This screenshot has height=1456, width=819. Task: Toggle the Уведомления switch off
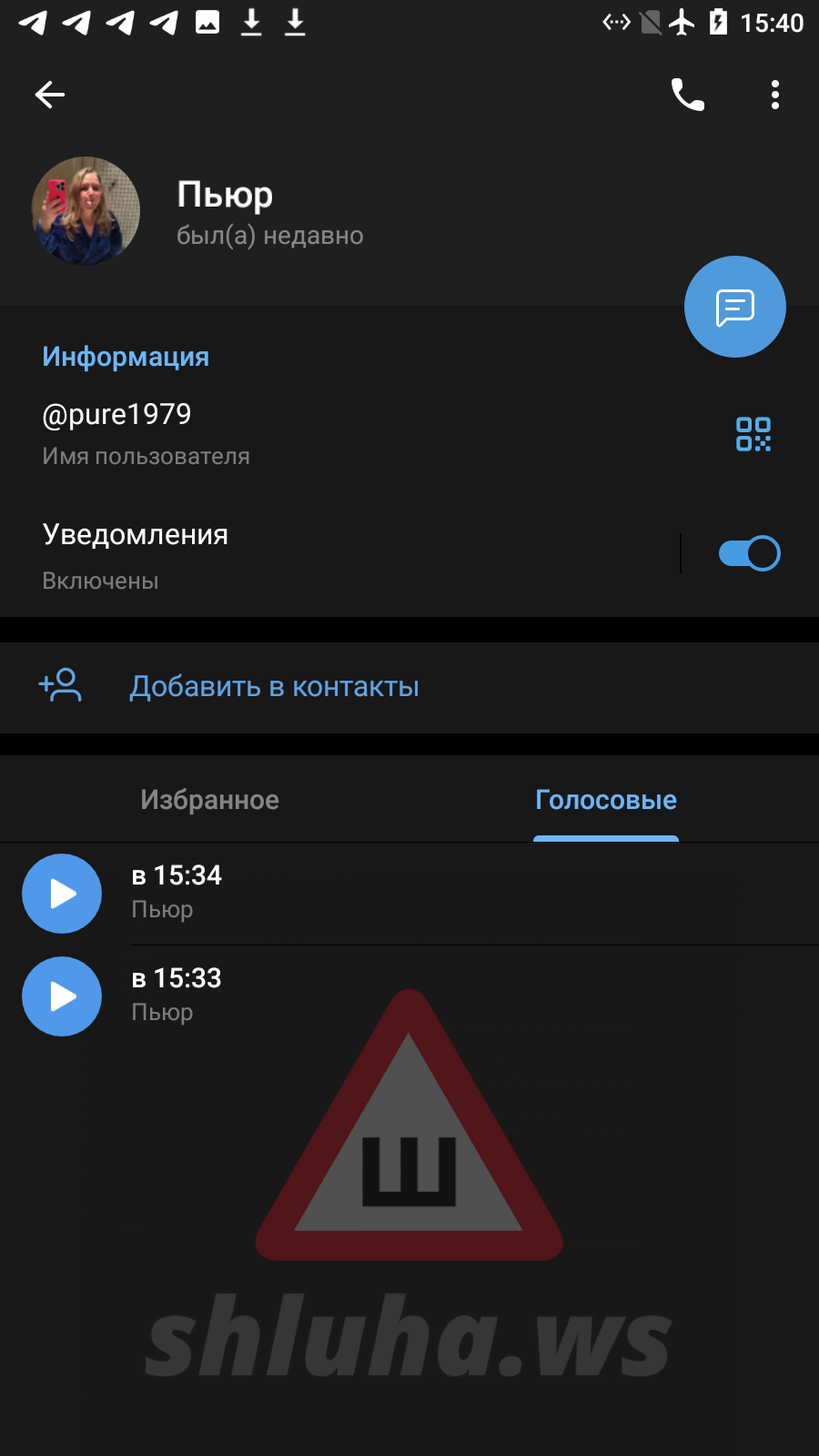(749, 553)
